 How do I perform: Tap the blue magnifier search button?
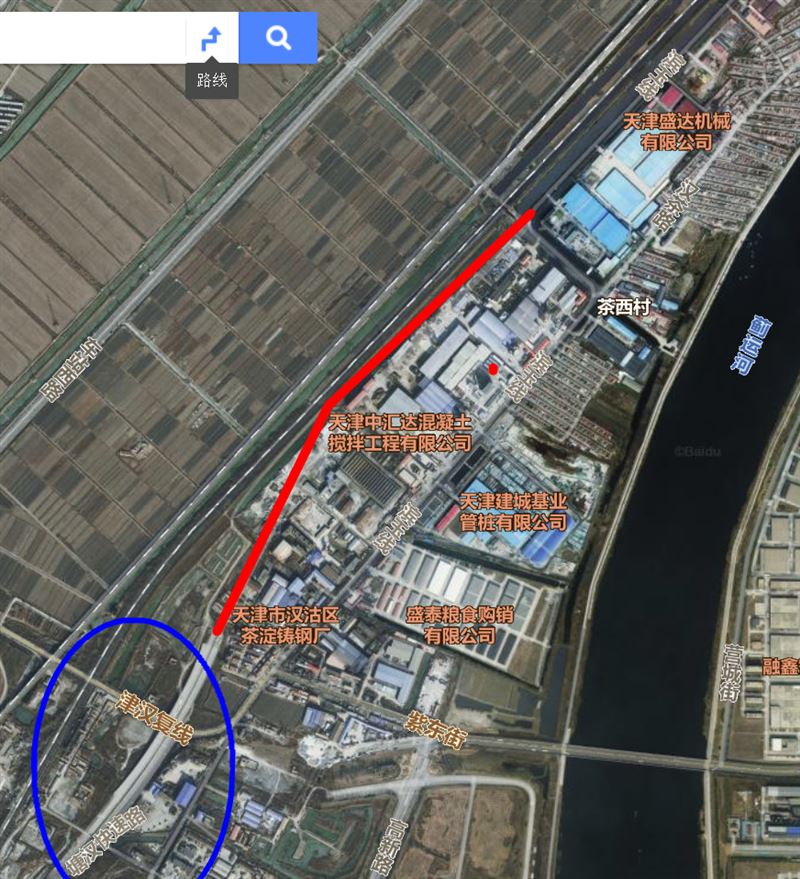coord(279,38)
